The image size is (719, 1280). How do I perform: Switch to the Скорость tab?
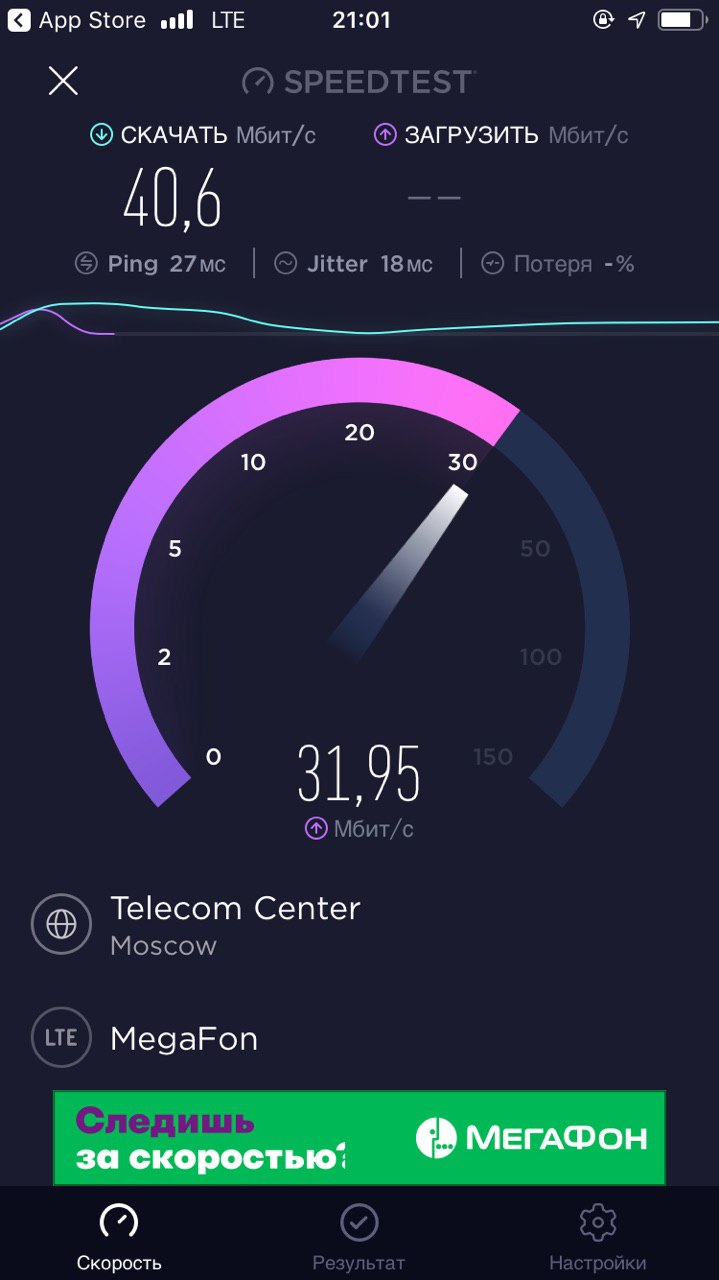(x=119, y=1237)
